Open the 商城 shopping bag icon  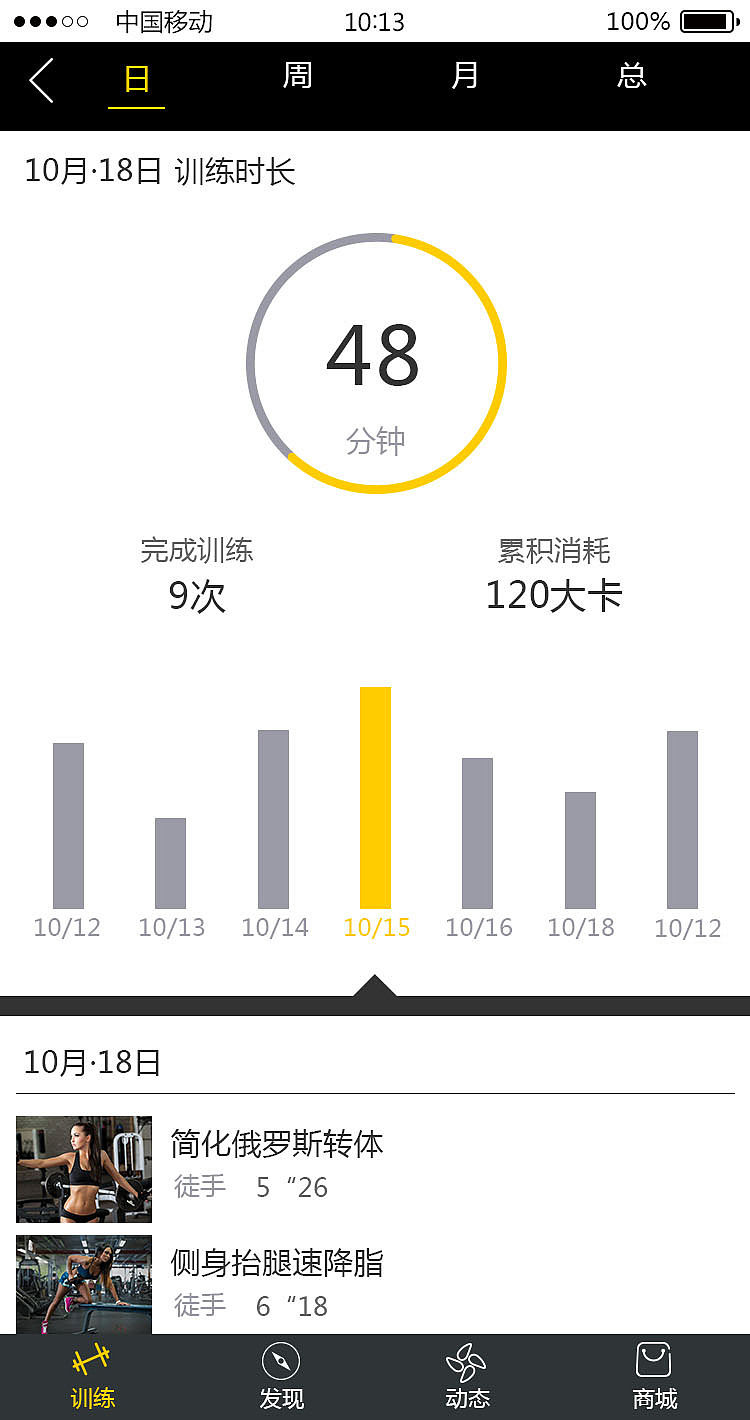pyautogui.click(x=653, y=1358)
